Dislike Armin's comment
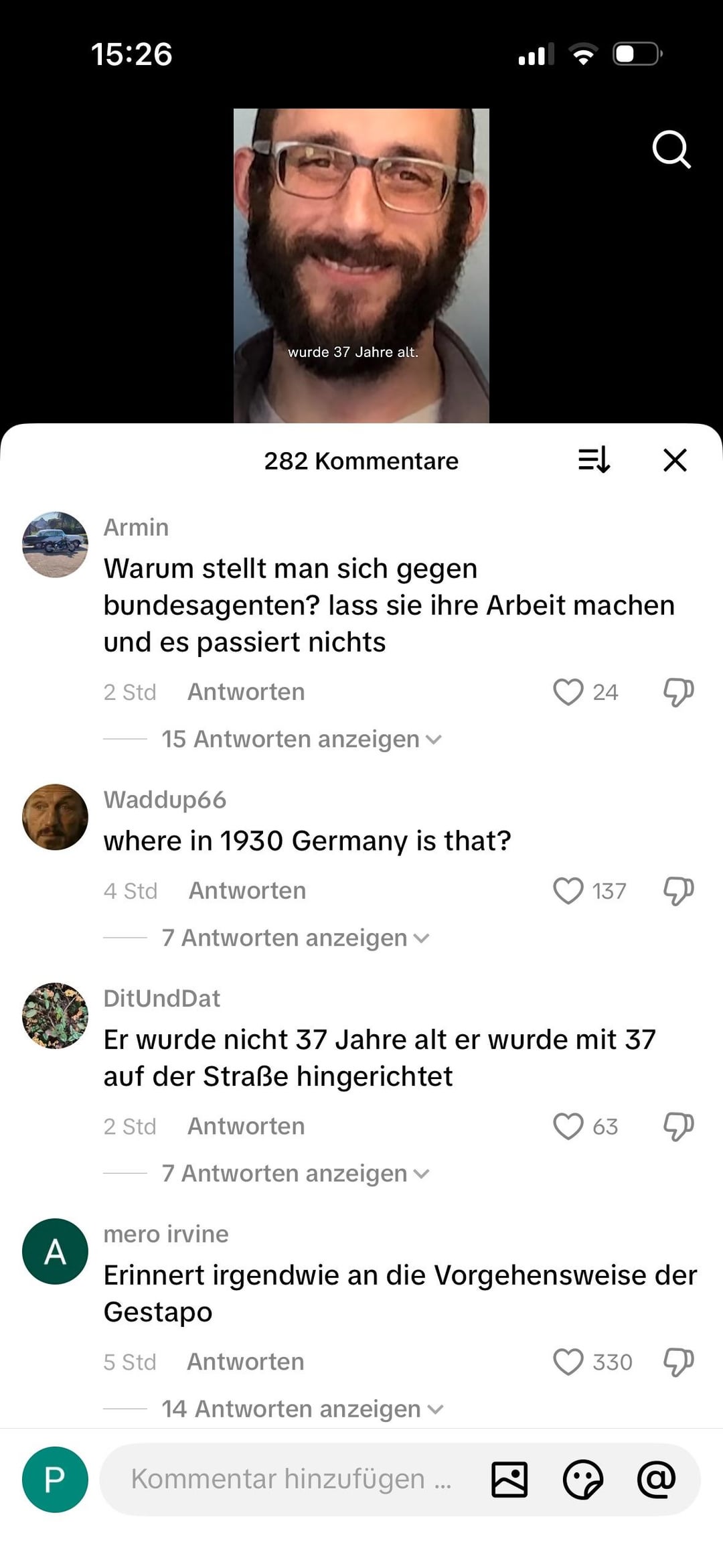This screenshot has width=723, height=1568. coord(678,692)
